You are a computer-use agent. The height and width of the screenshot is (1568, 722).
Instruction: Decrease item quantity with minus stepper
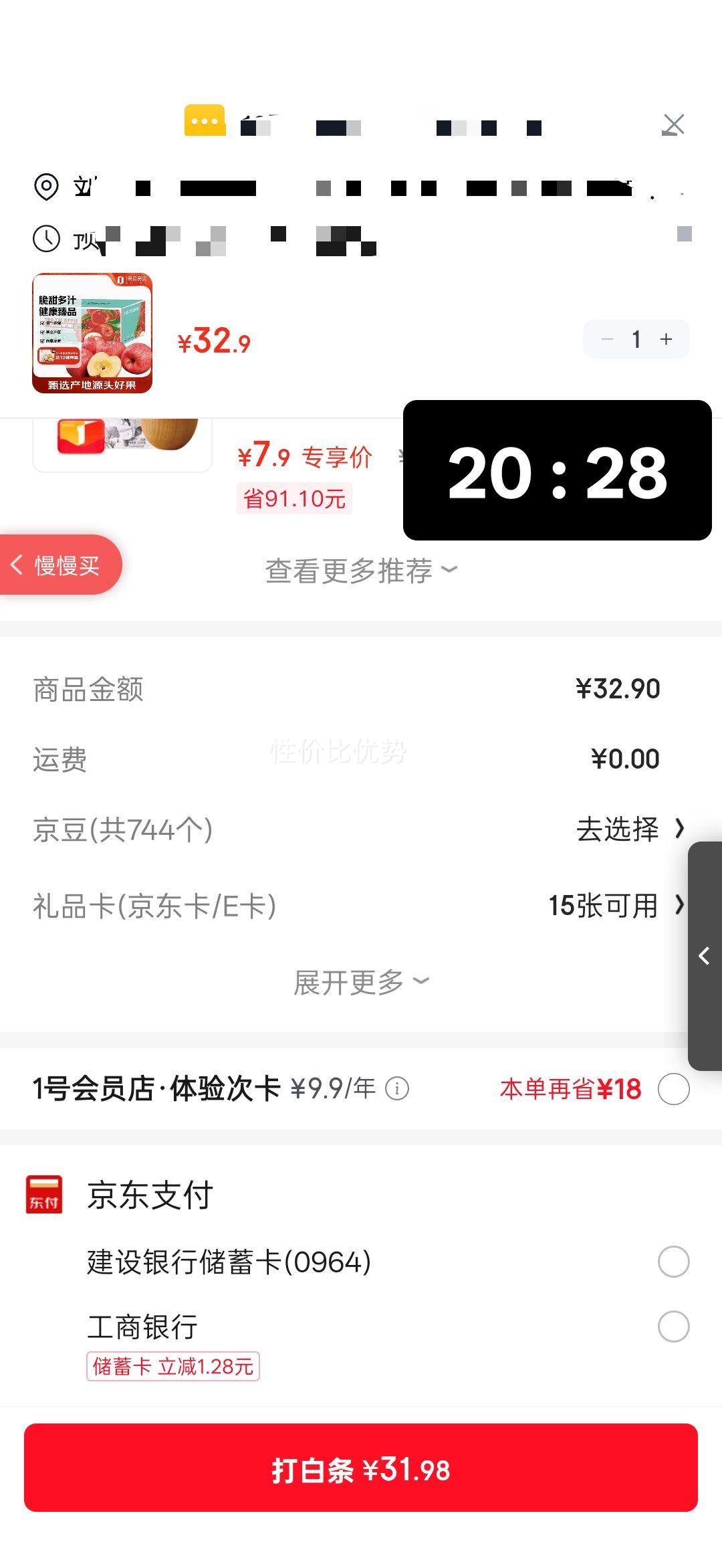click(607, 339)
